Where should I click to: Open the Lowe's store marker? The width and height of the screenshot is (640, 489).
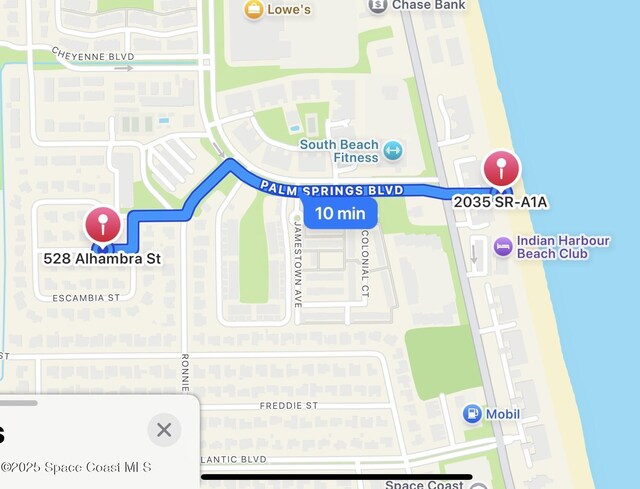(x=254, y=9)
